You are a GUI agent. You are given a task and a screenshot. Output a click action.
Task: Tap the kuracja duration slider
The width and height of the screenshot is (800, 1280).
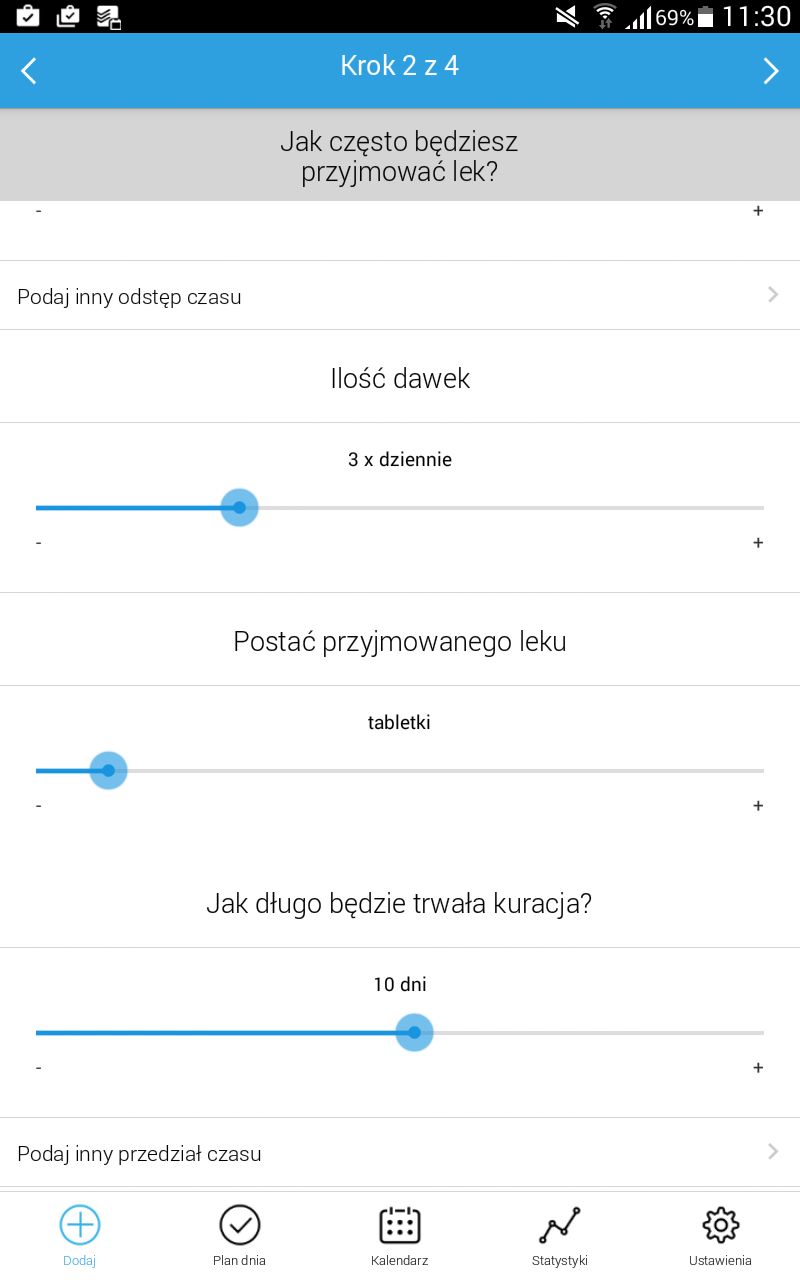pos(400,1033)
